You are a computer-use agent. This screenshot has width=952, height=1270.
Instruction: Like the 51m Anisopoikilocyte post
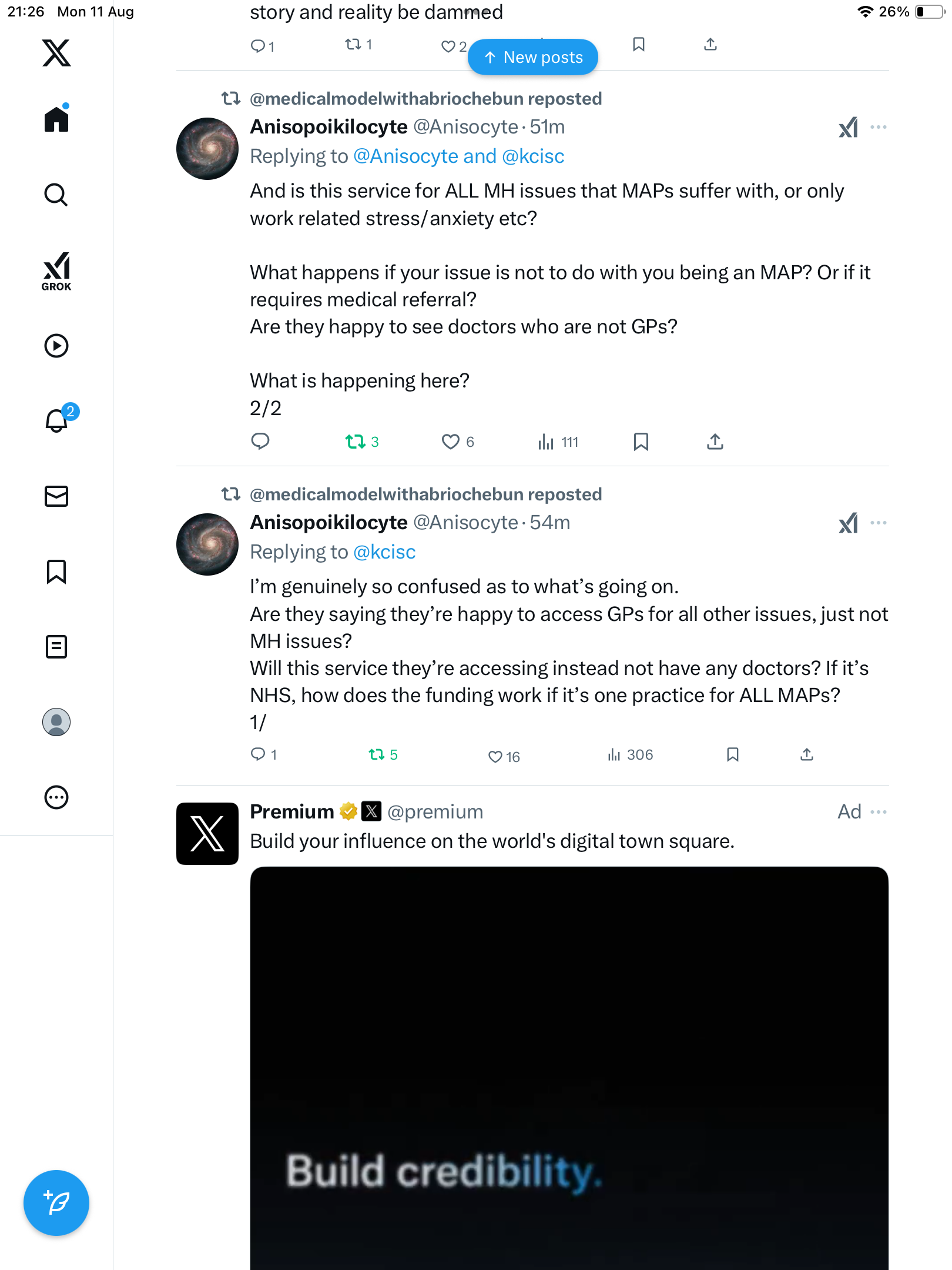[451, 442]
